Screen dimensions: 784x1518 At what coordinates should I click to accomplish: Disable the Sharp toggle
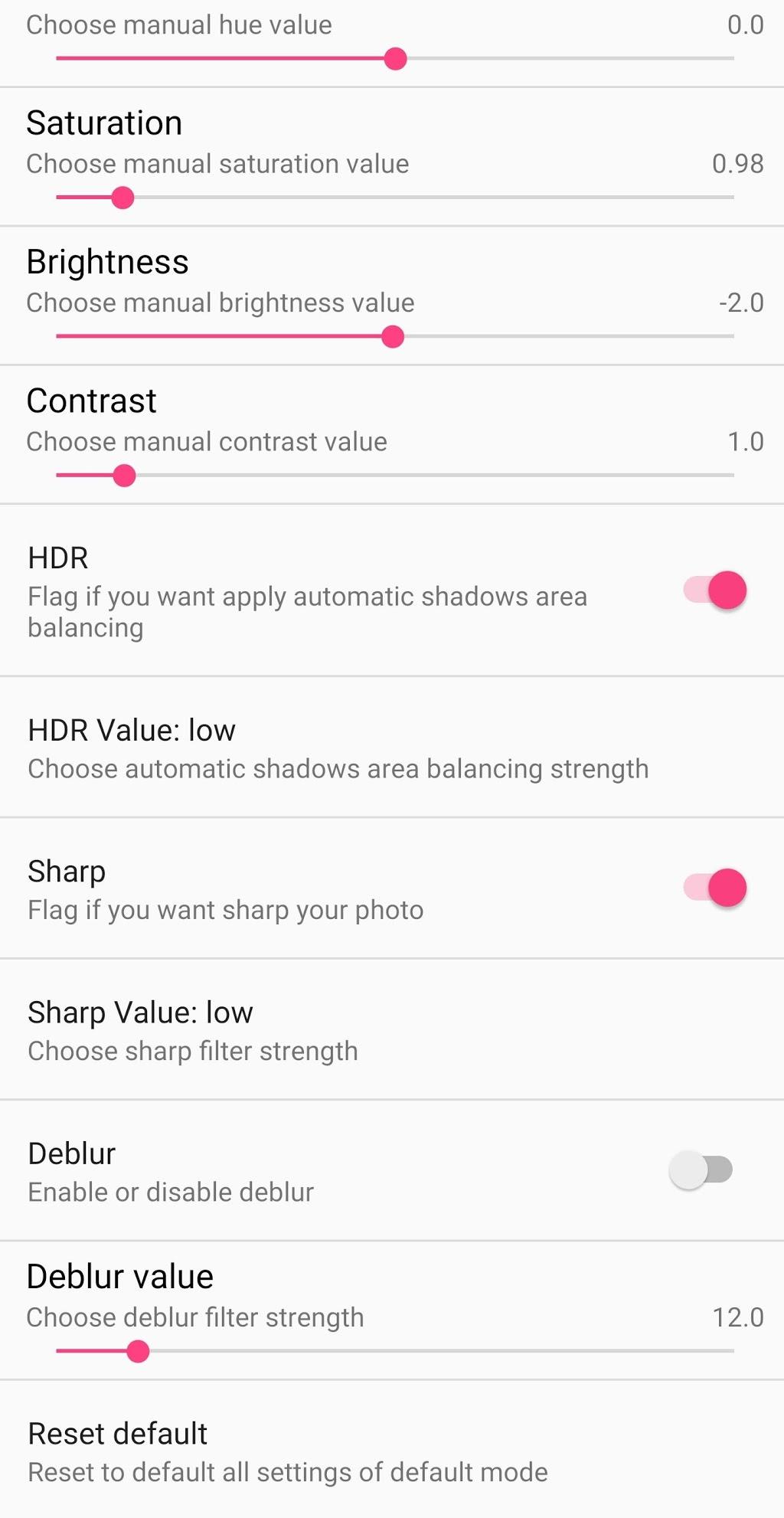click(714, 888)
